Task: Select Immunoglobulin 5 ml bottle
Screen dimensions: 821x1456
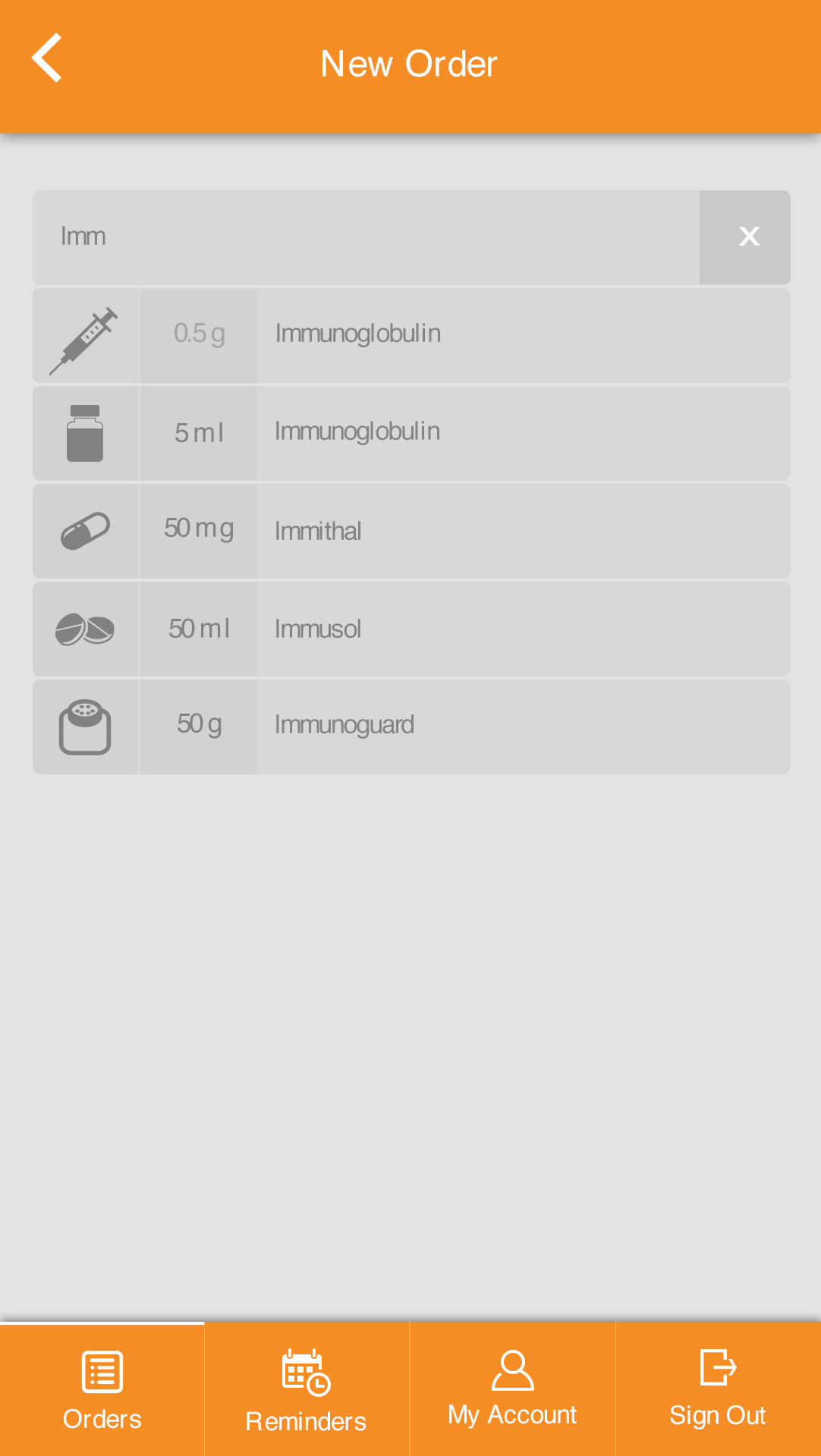Action: 411,433
